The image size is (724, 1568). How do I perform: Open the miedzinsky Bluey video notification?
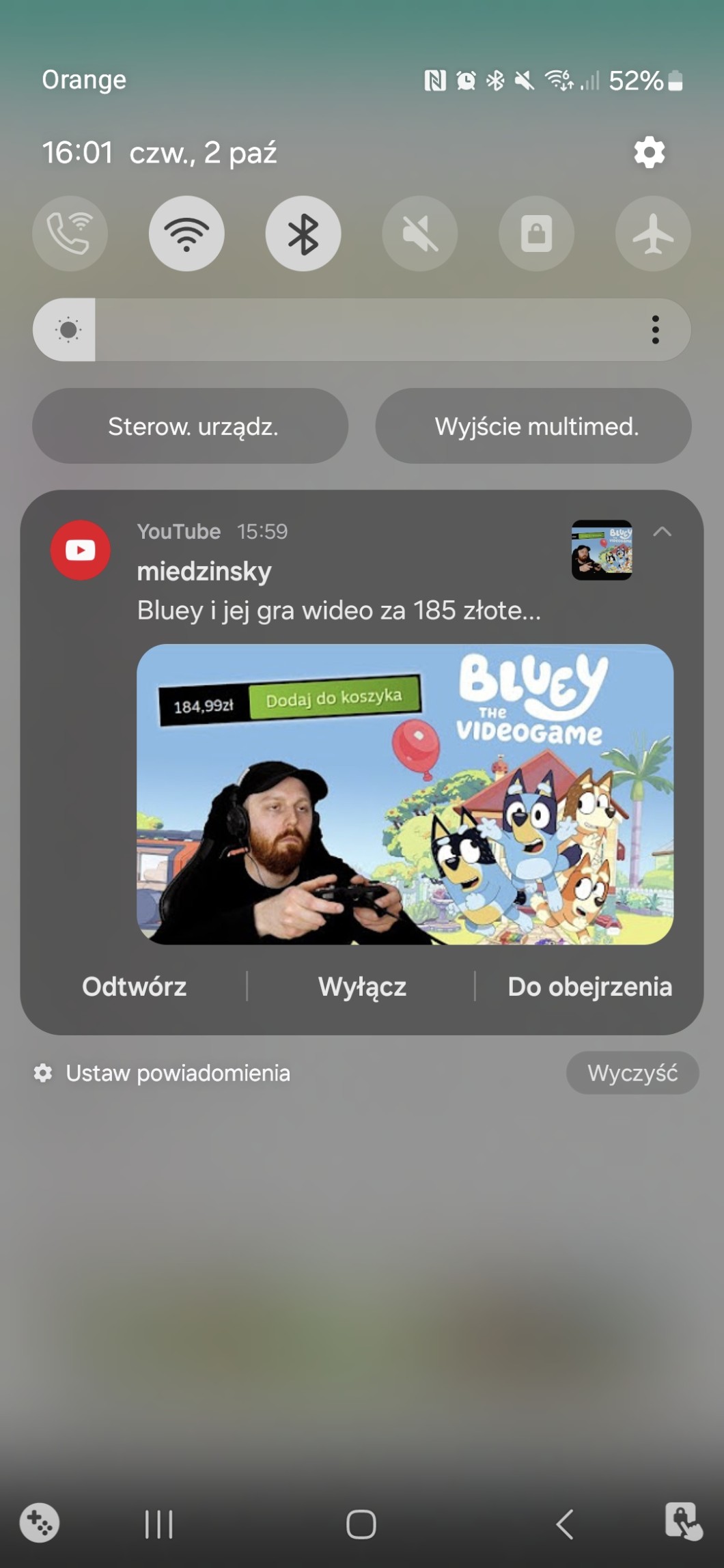[339, 590]
